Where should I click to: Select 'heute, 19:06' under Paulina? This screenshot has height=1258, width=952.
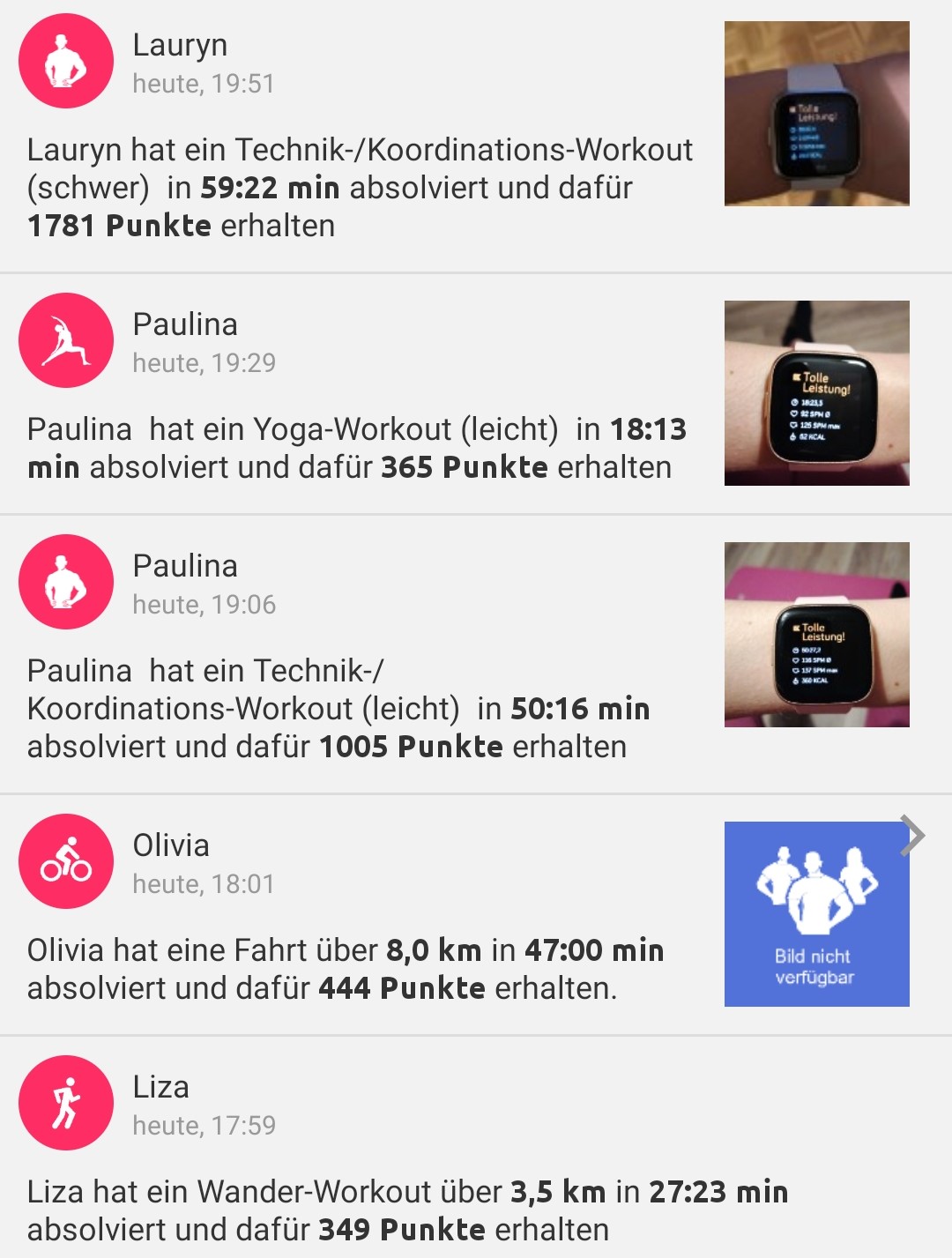(x=204, y=605)
